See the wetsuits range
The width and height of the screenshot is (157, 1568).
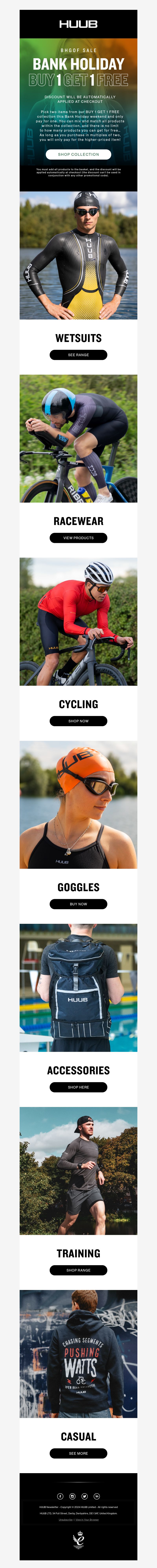(x=78, y=355)
